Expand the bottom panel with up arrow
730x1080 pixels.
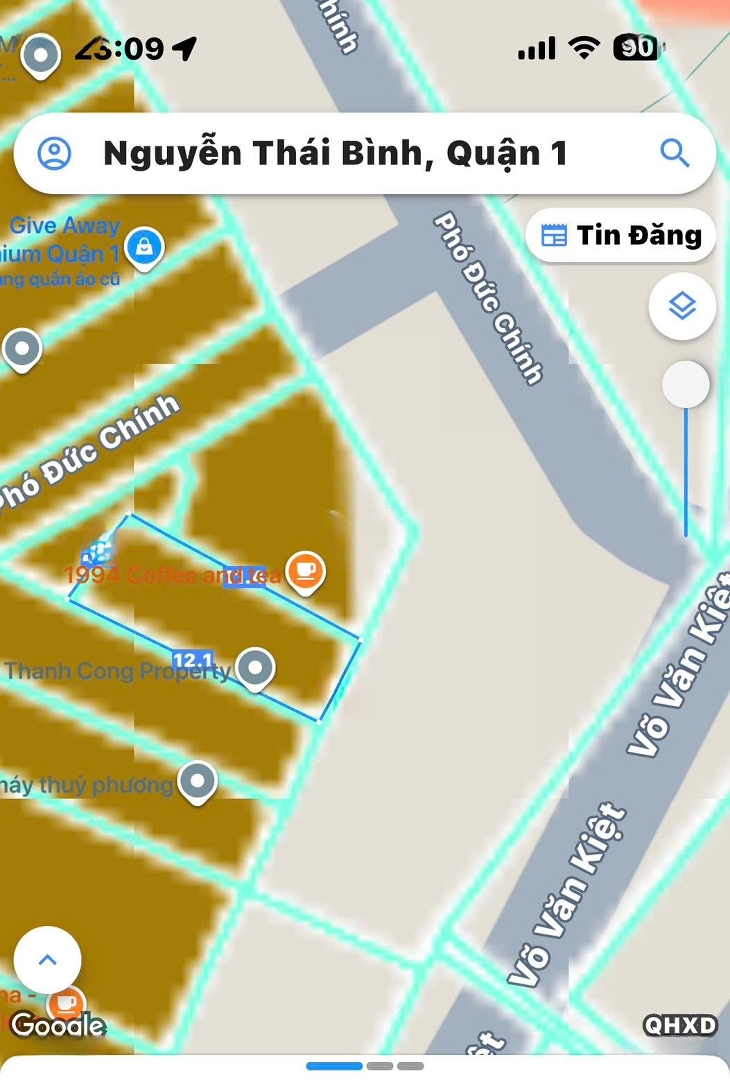click(x=47, y=960)
